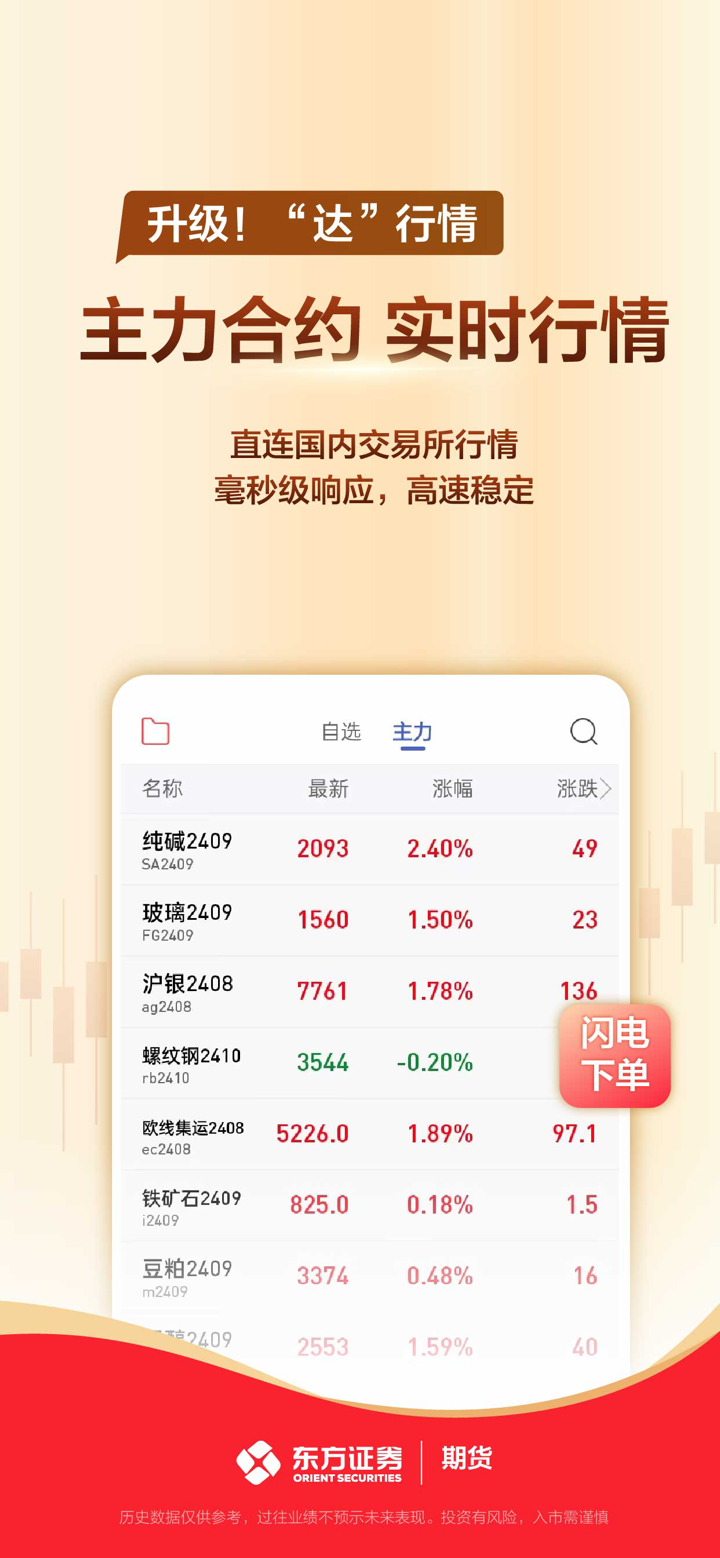Click the search magnifier icon

584,732
